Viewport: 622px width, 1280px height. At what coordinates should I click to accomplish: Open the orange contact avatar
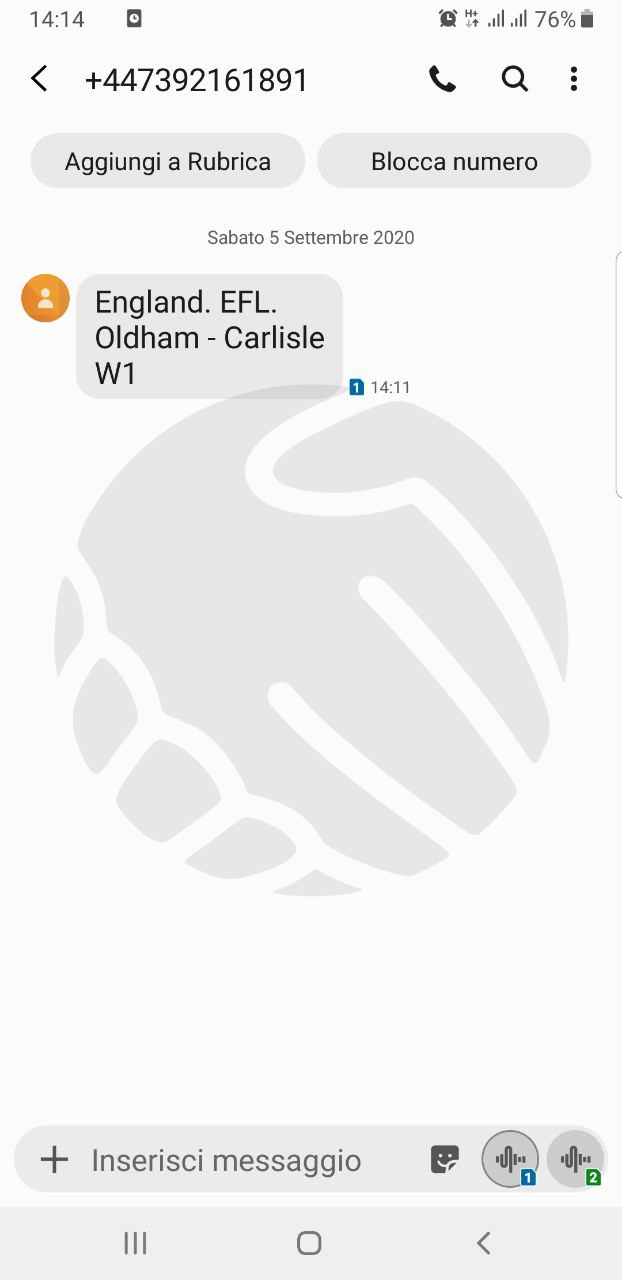(45, 298)
